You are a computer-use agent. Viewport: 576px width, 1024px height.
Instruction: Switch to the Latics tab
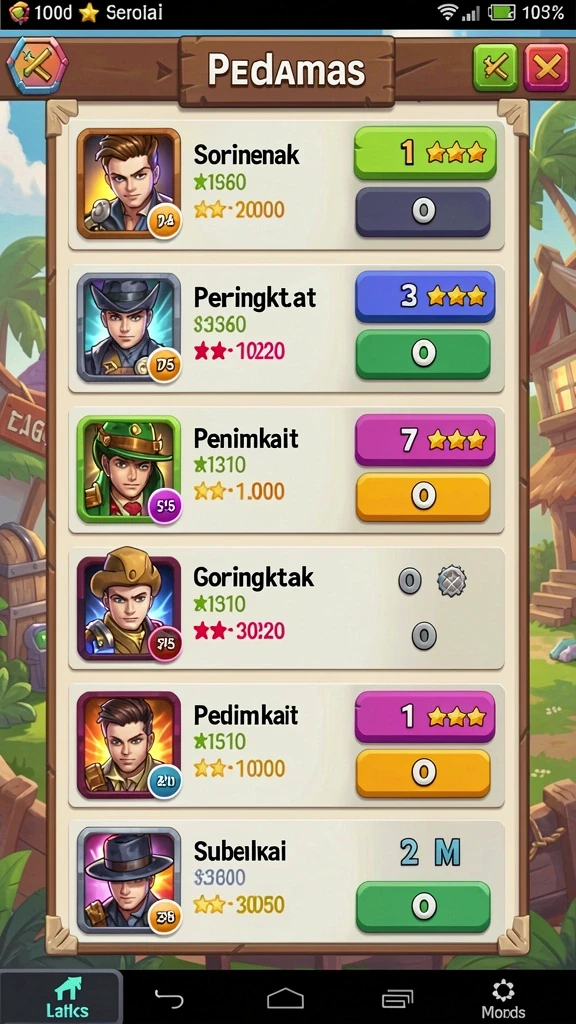[61, 997]
